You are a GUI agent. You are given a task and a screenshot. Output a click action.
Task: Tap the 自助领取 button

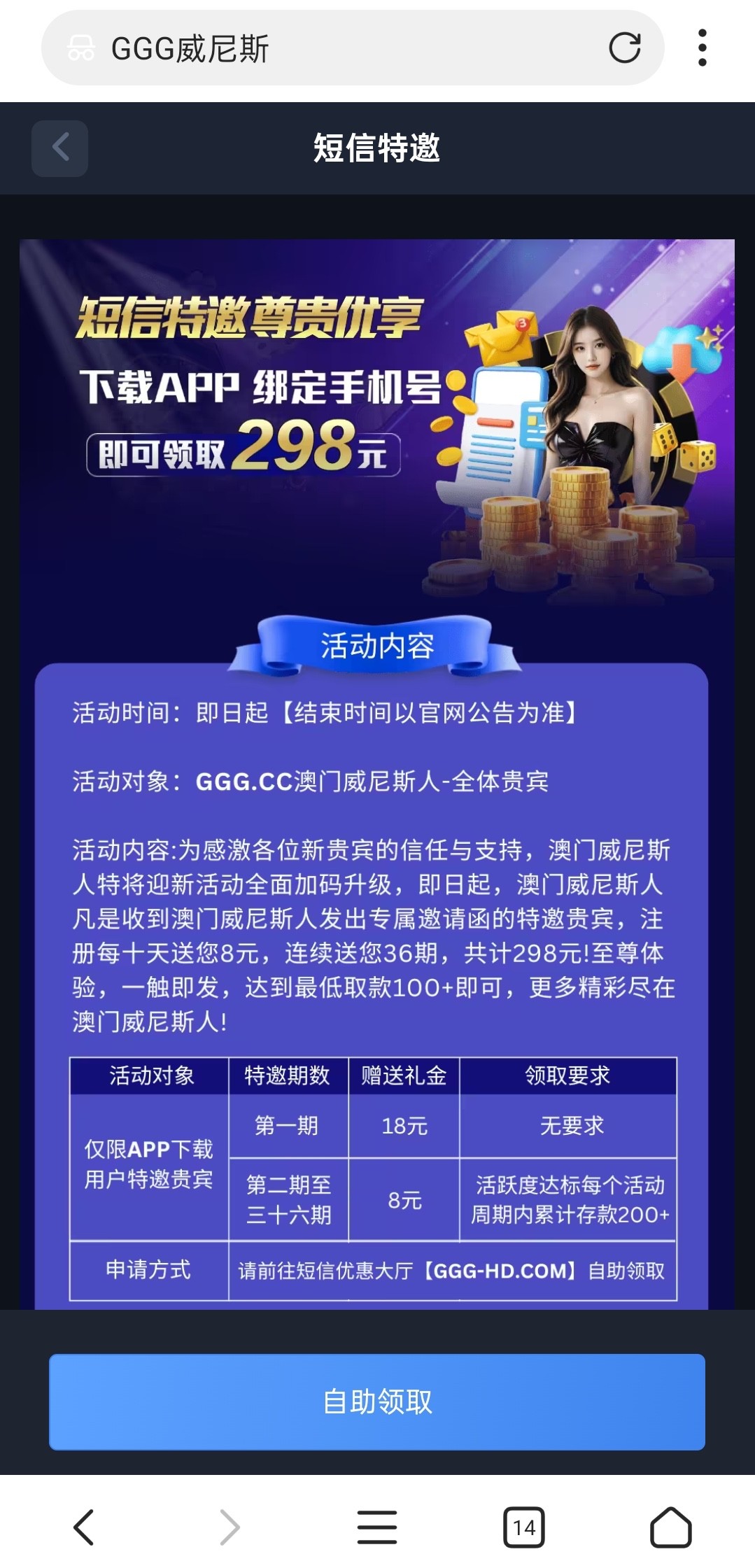tap(376, 1401)
